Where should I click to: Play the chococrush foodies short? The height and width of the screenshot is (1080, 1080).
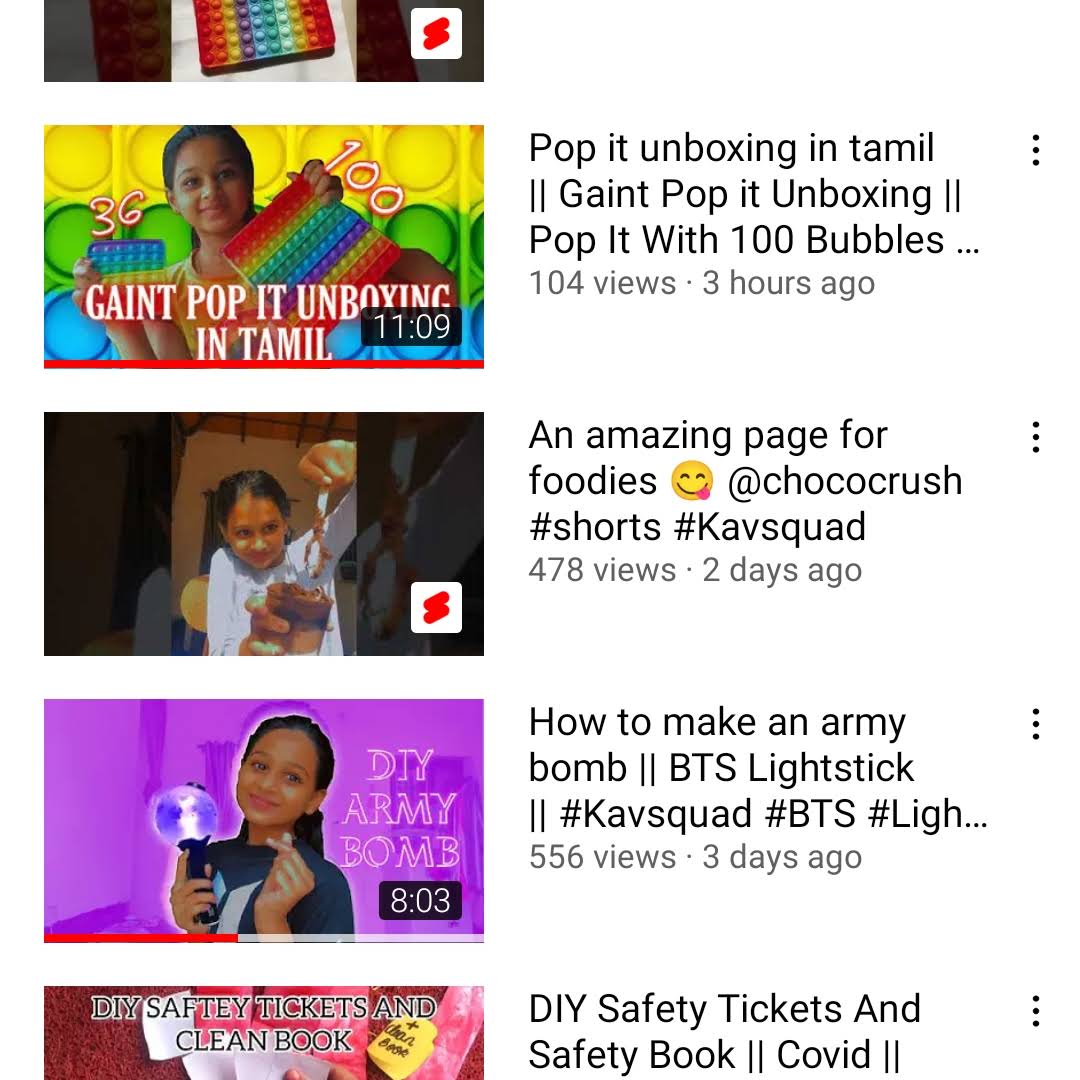click(x=263, y=533)
